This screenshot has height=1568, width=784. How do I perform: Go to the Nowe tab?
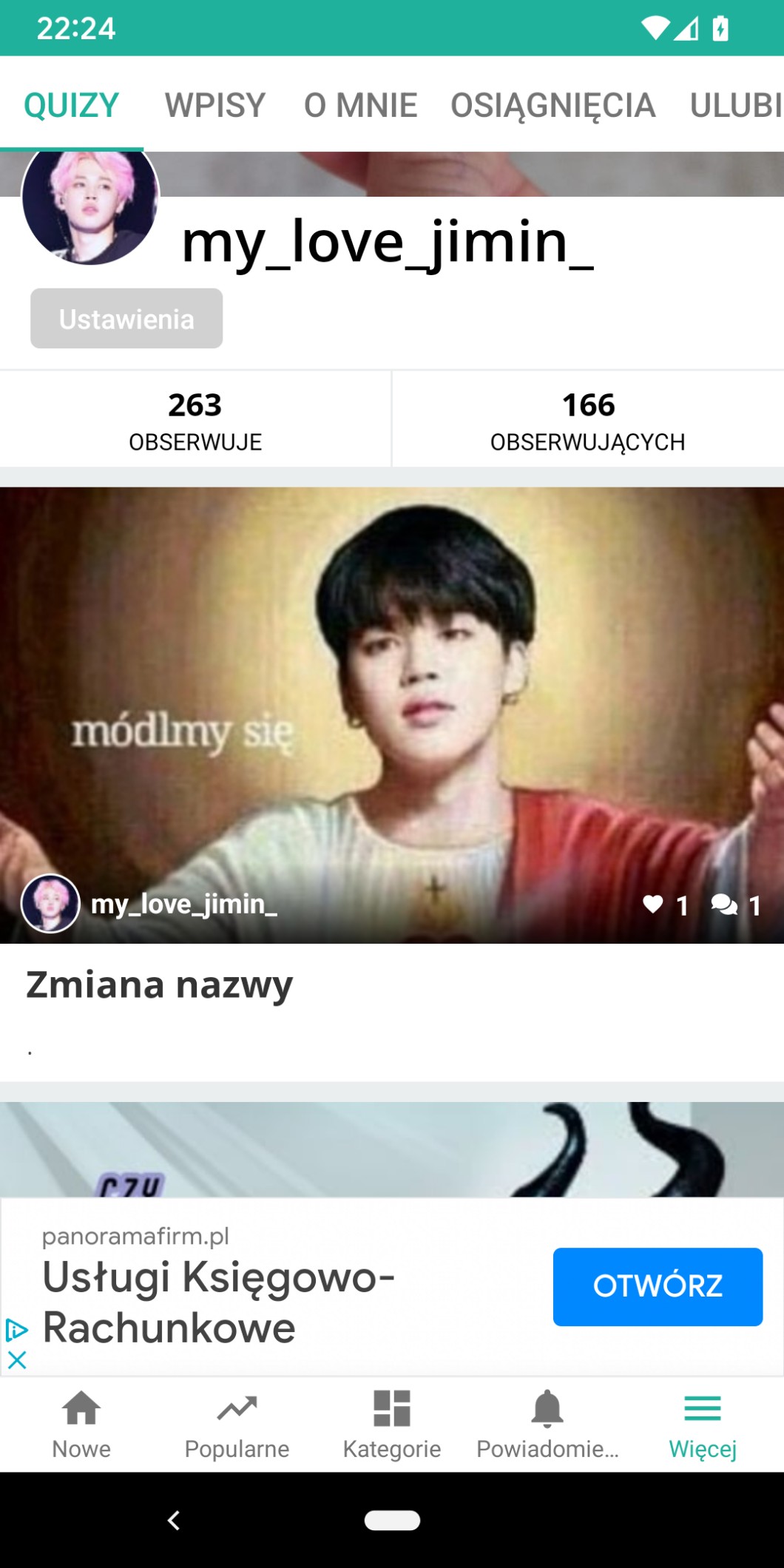[81, 1424]
